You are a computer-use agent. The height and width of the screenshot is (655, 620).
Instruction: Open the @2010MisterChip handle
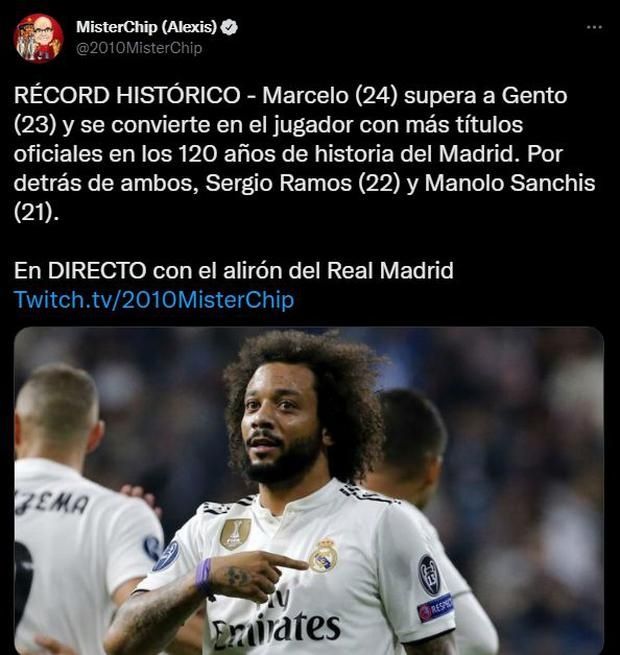(139, 48)
